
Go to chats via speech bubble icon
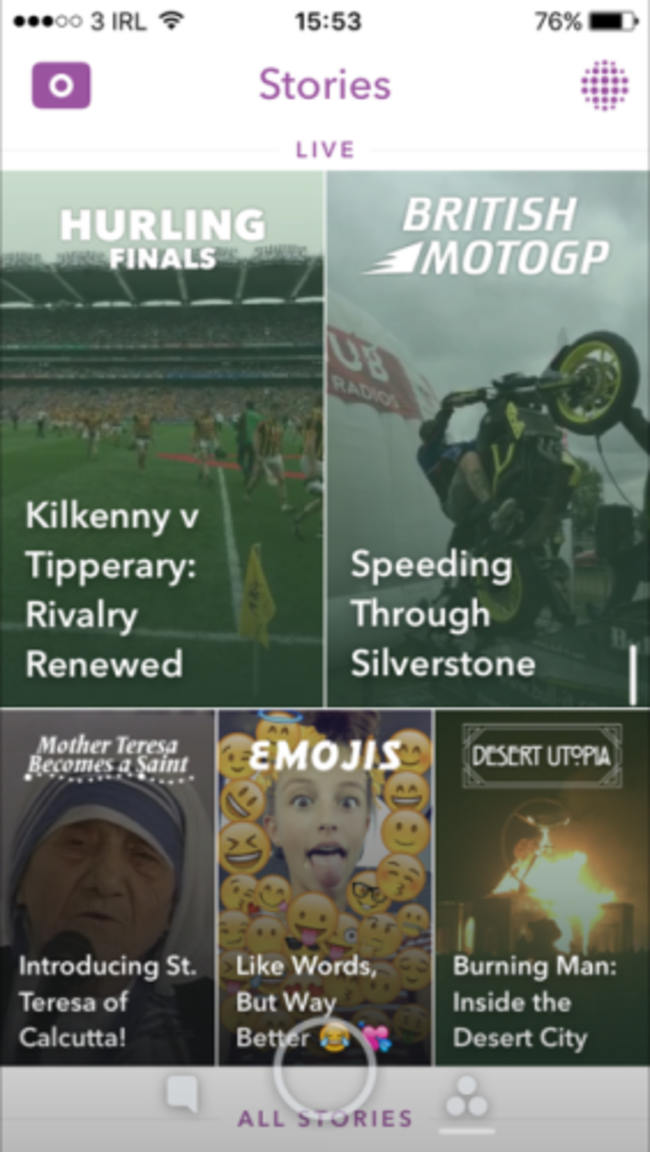(x=182, y=1095)
